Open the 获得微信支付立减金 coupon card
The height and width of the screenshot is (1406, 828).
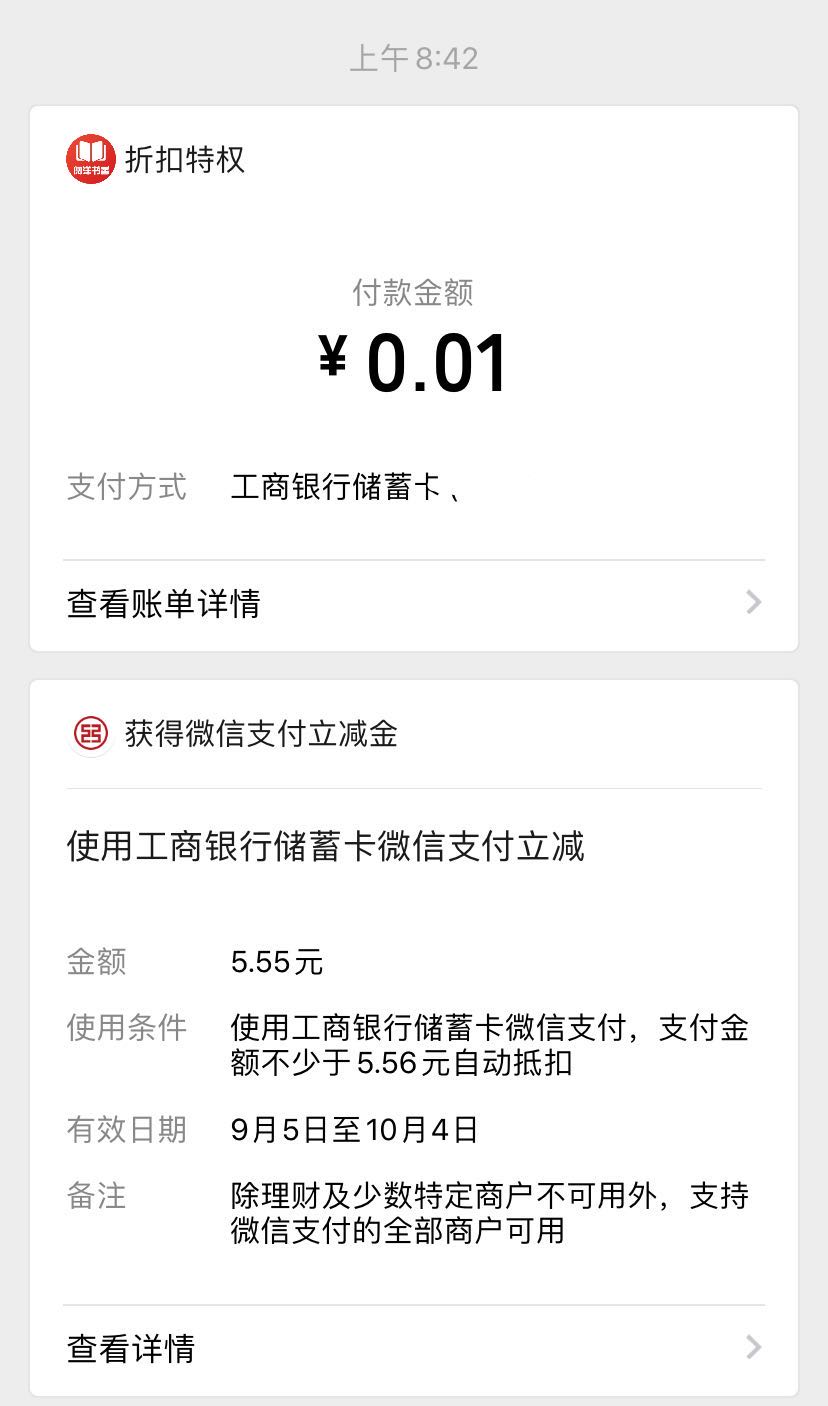(413, 1000)
